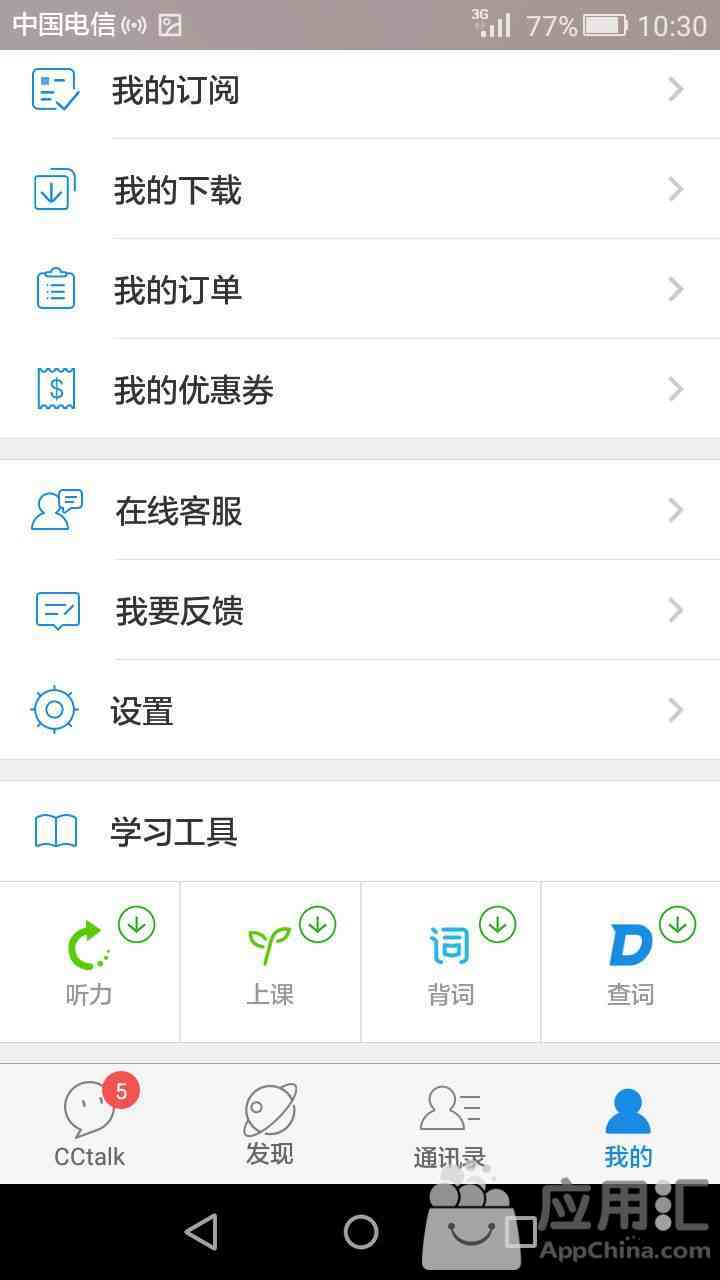Select the 背词 tool tile
Screen dimensions: 720x1280
tap(450, 962)
